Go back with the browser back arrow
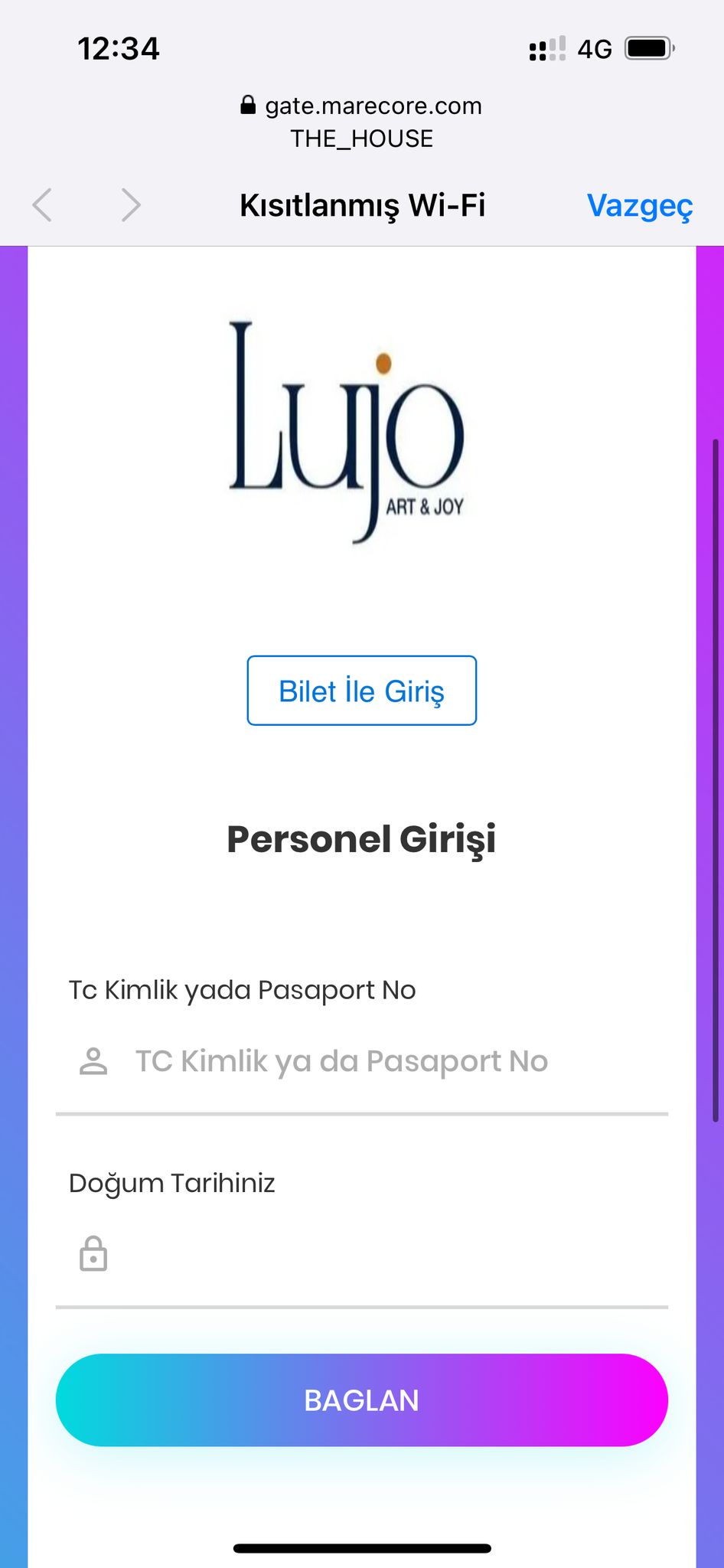The height and width of the screenshot is (1568, 724). coord(43,205)
